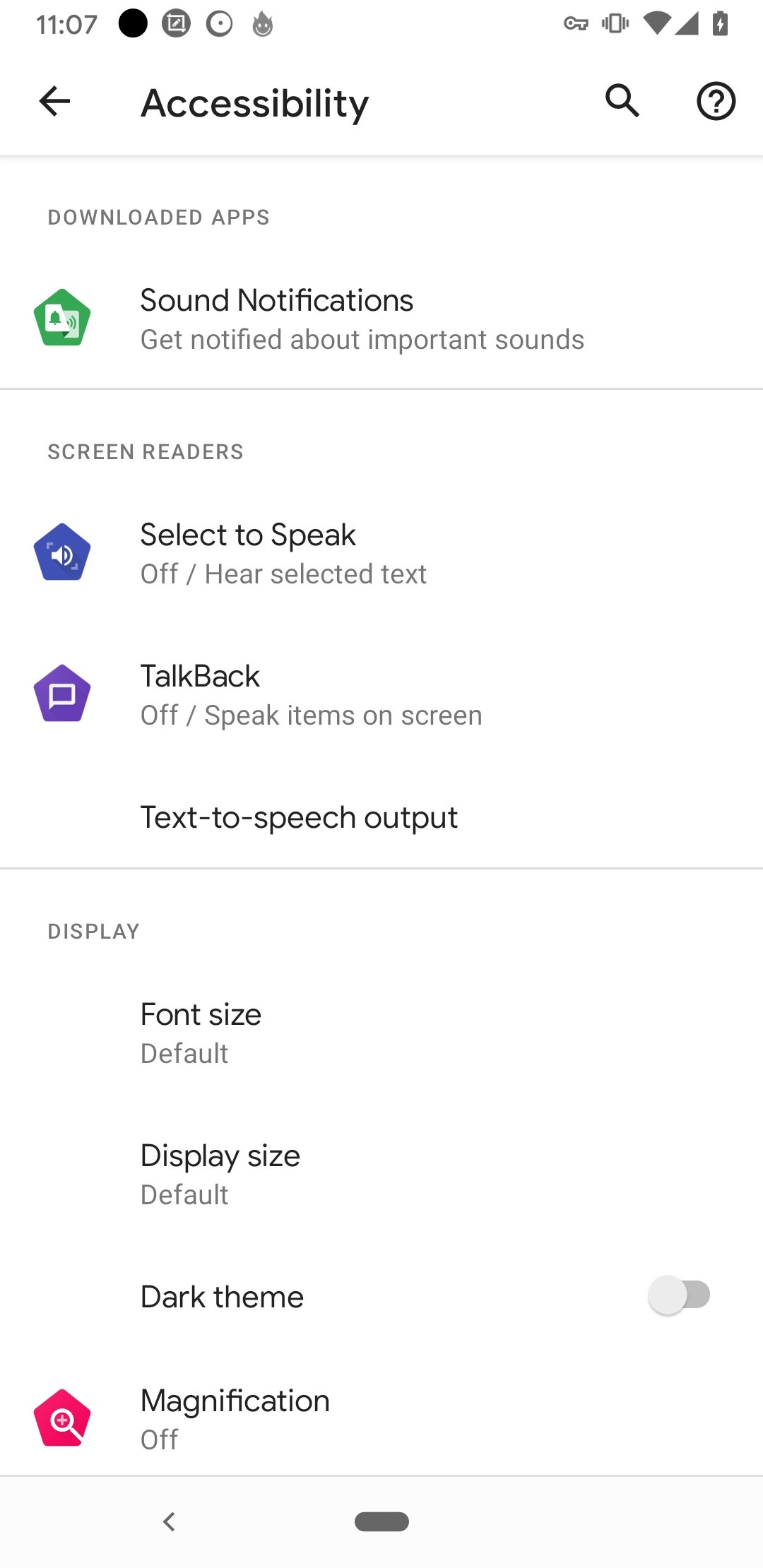Open Select to Speak settings
763x1568 pixels.
point(381,553)
